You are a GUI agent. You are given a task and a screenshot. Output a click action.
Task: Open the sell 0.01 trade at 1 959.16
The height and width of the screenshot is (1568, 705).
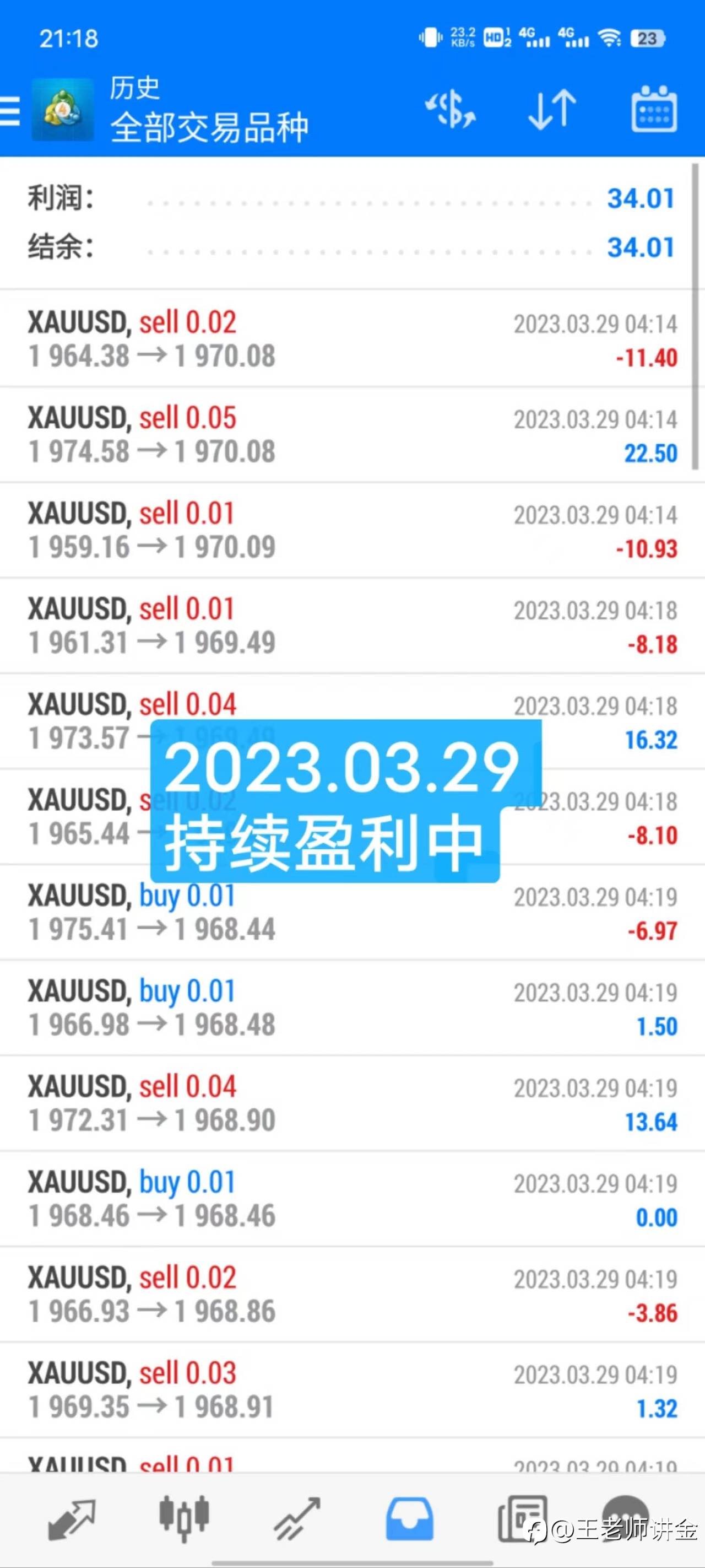click(x=352, y=530)
